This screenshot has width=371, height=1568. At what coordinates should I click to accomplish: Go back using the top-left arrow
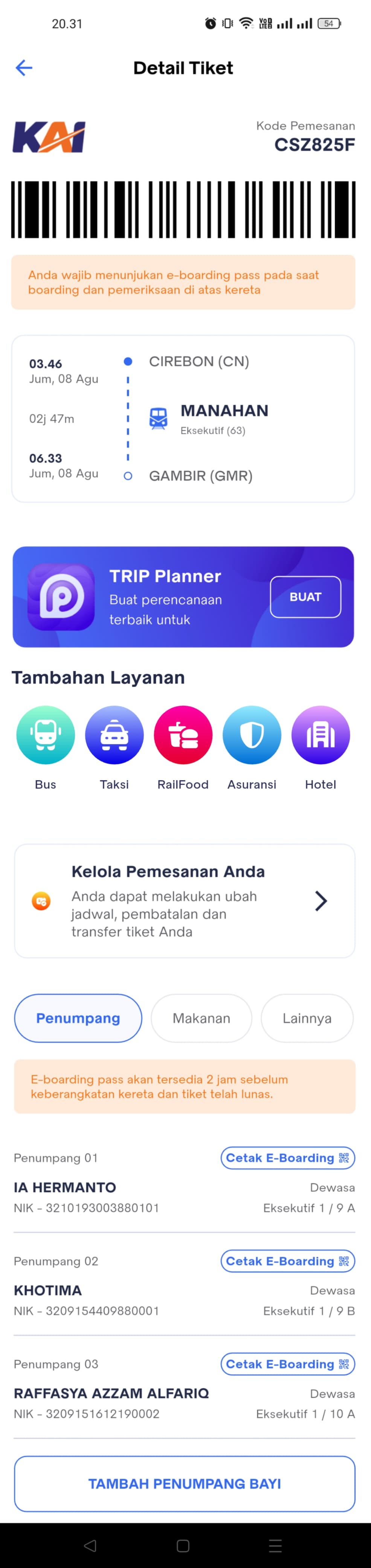click(24, 67)
